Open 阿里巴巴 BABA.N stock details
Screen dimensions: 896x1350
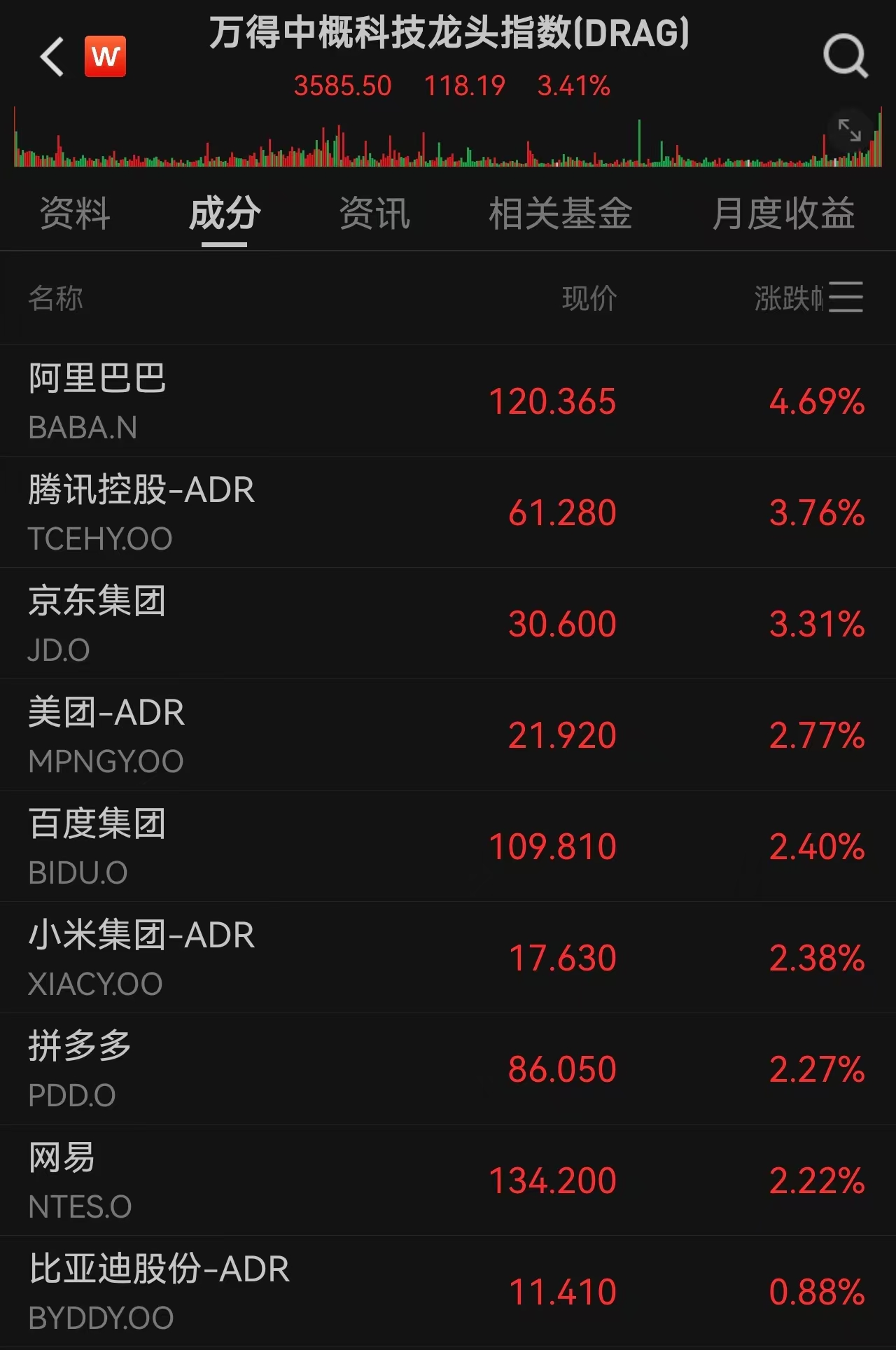[448, 401]
